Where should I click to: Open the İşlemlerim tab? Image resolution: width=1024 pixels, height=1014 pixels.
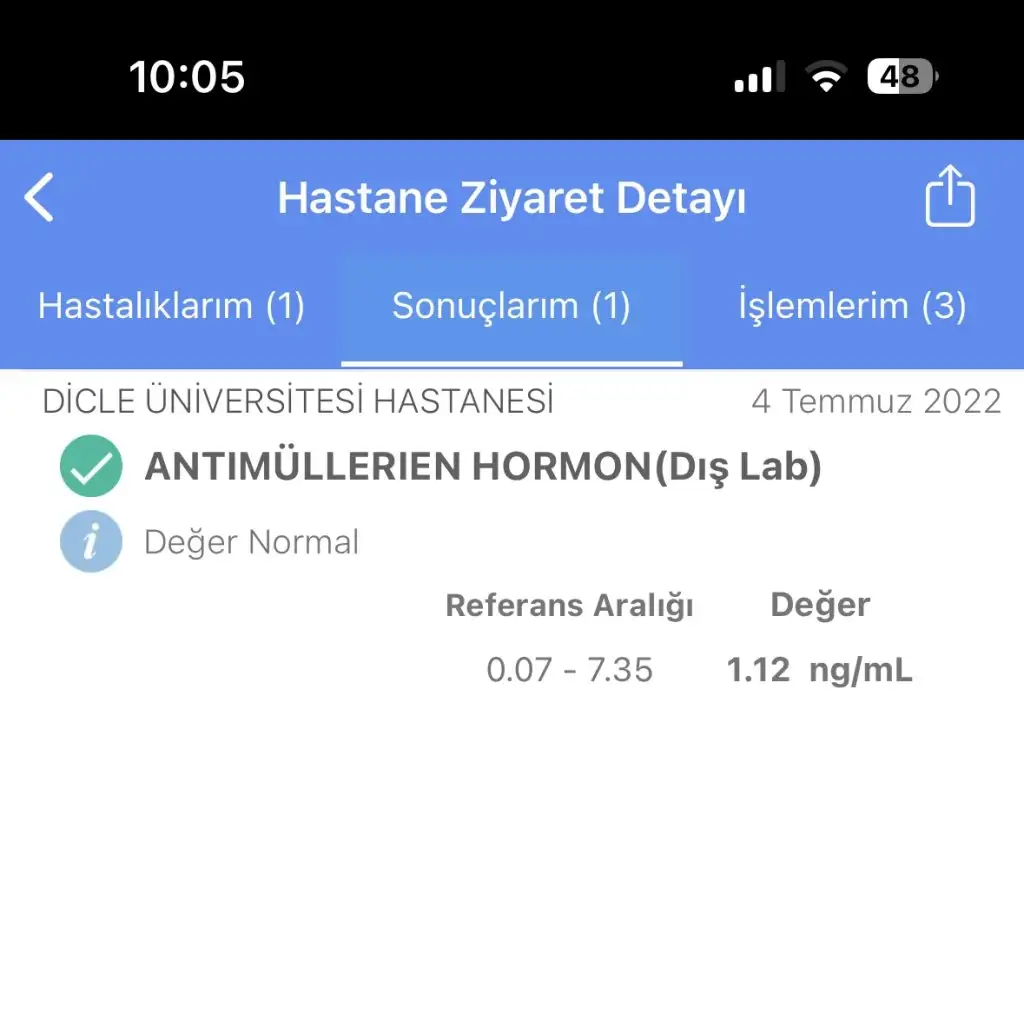[852, 306]
